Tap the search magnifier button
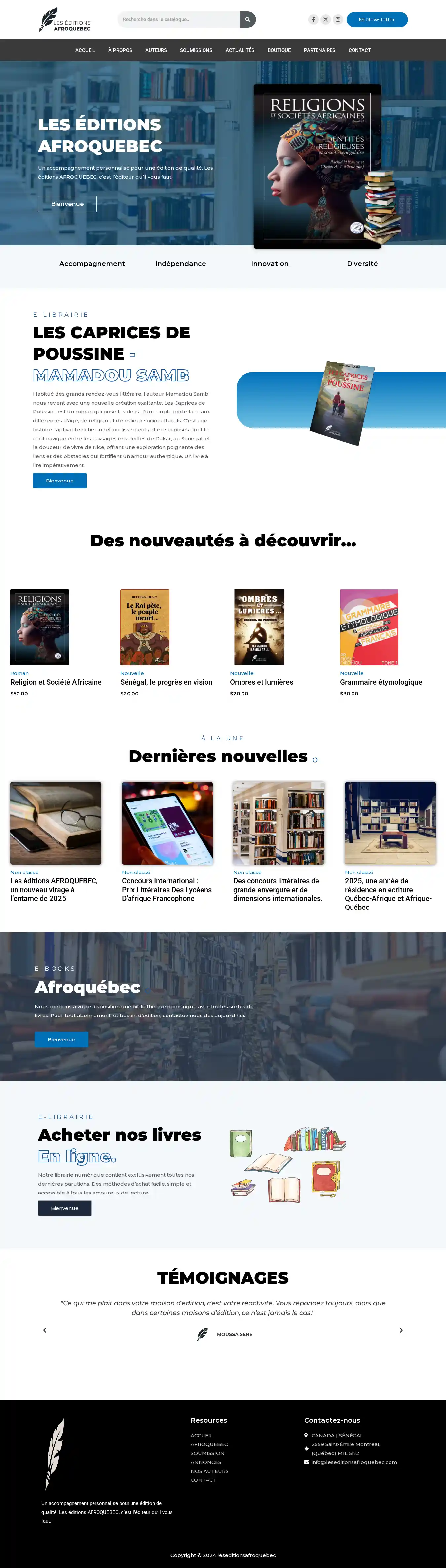The image size is (446, 1568). point(247,19)
